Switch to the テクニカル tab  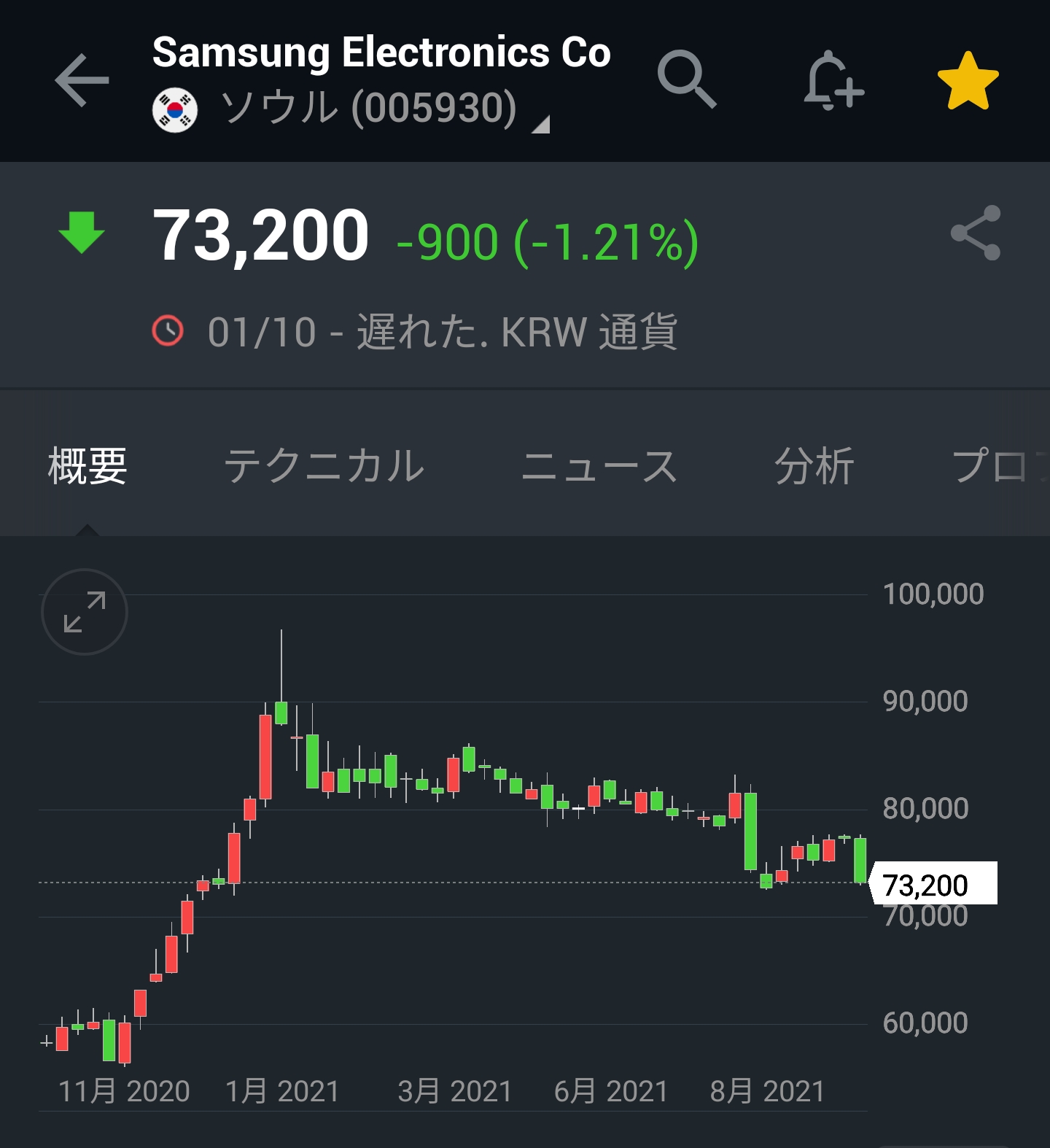pyautogui.click(x=324, y=466)
